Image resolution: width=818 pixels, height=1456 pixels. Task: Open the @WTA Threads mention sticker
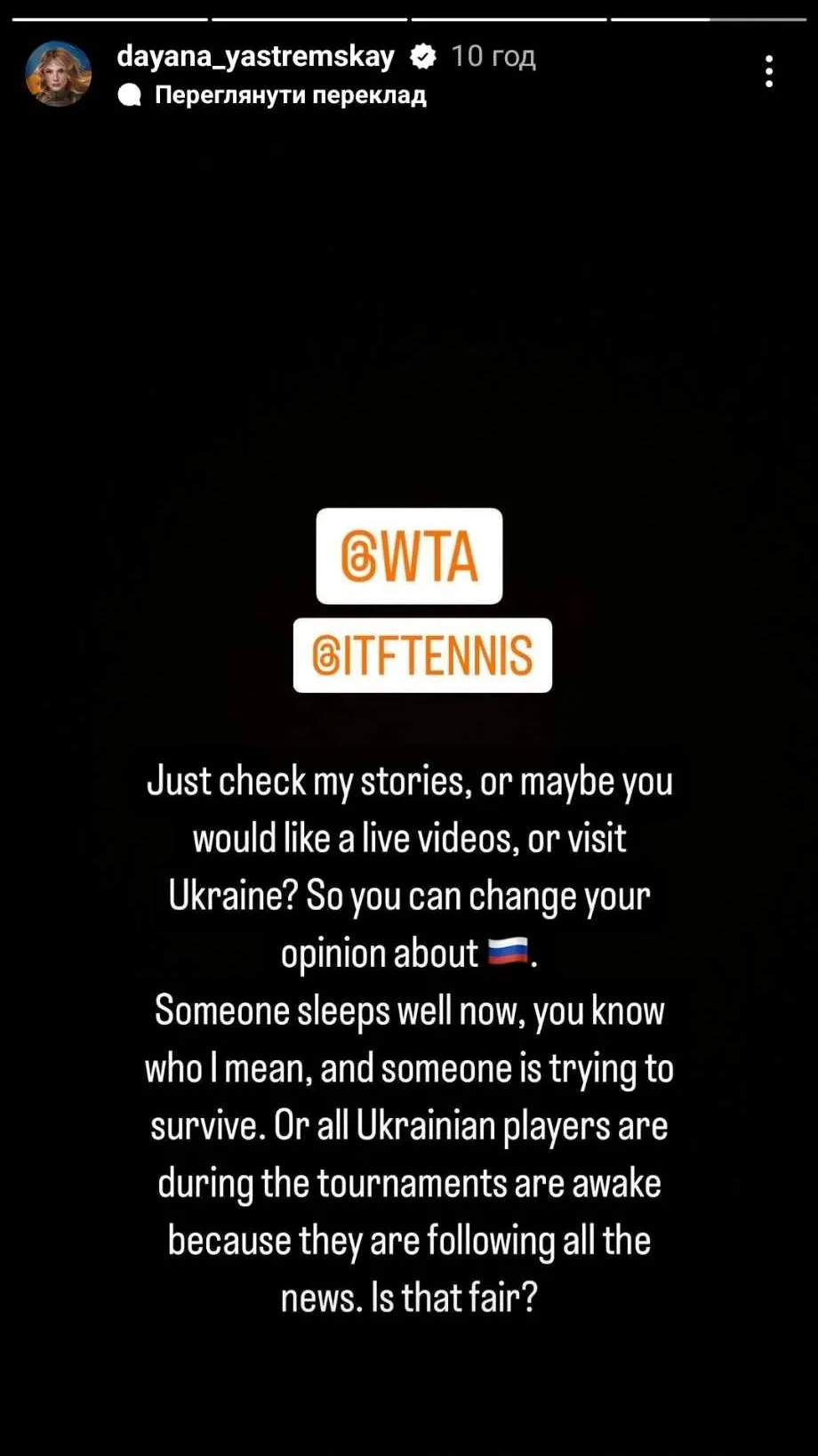tap(409, 556)
